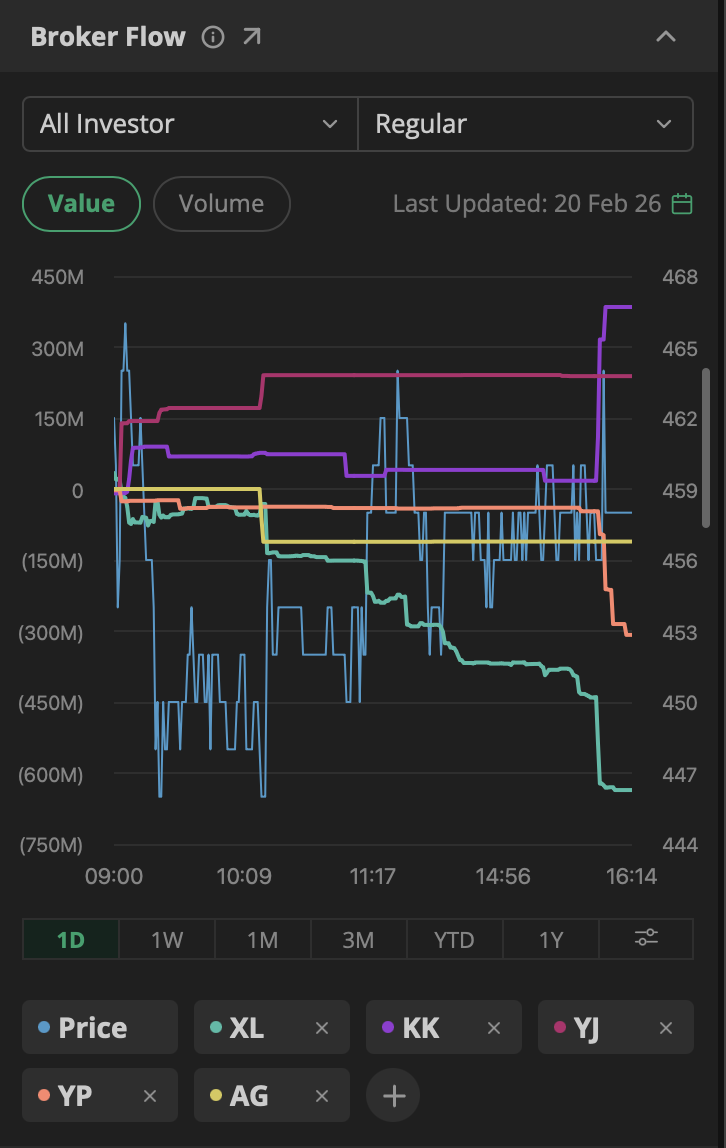
Task: Add another broker with the plus button
Action: click(394, 1096)
